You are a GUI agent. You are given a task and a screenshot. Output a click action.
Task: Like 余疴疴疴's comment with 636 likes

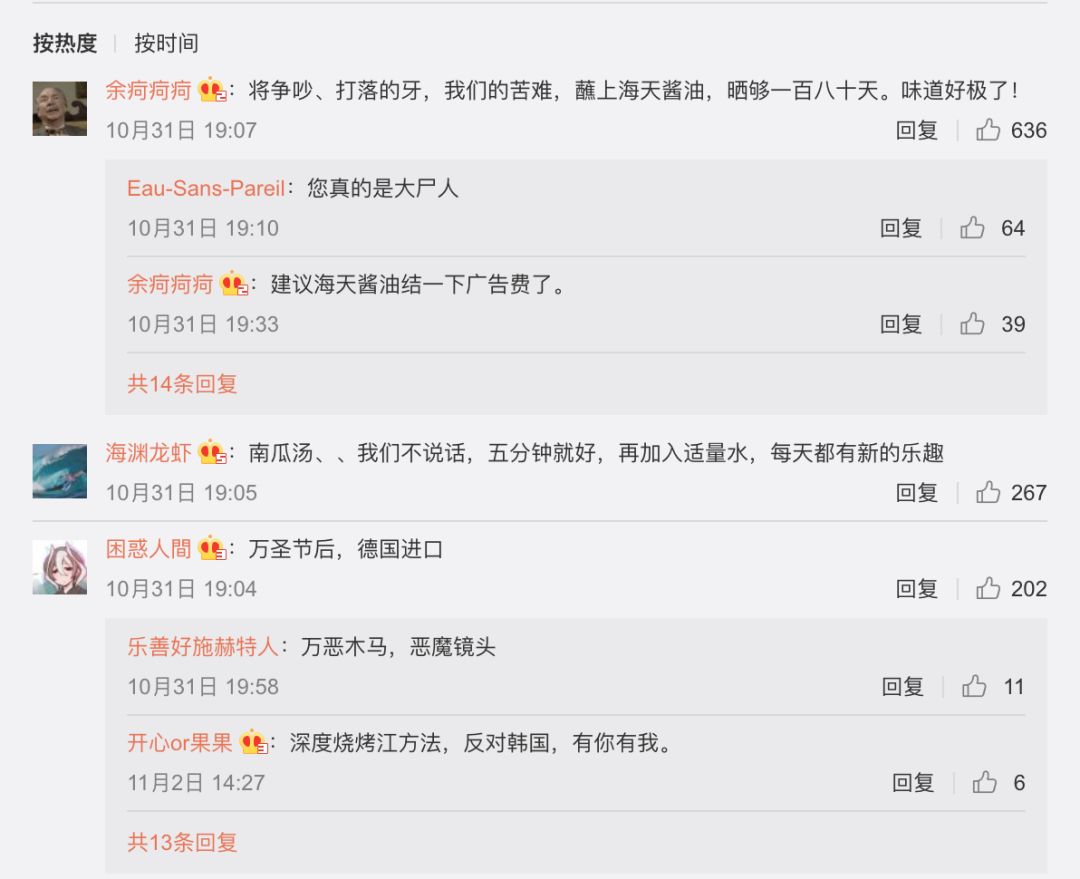(x=989, y=130)
